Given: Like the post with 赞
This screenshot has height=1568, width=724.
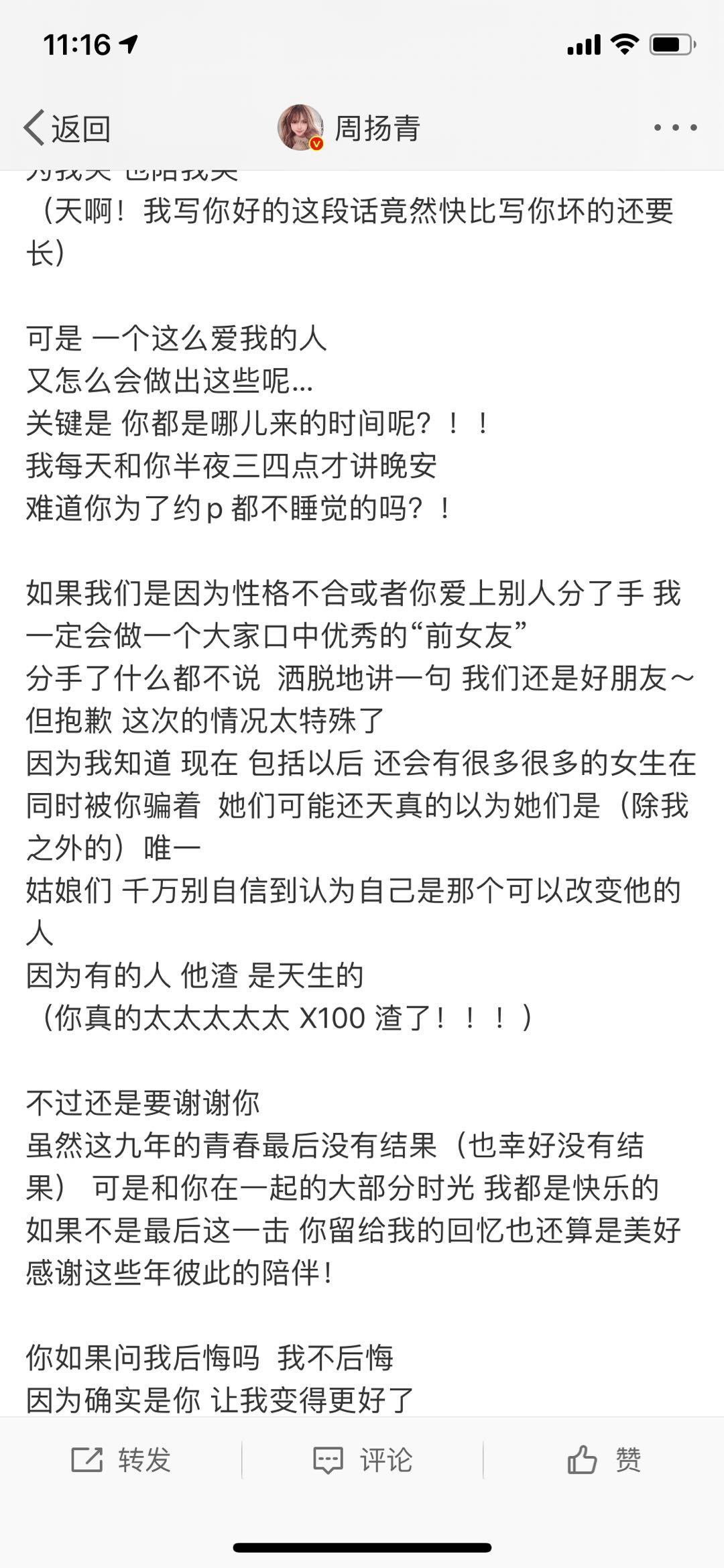Looking at the screenshot, I should 603,1459.
